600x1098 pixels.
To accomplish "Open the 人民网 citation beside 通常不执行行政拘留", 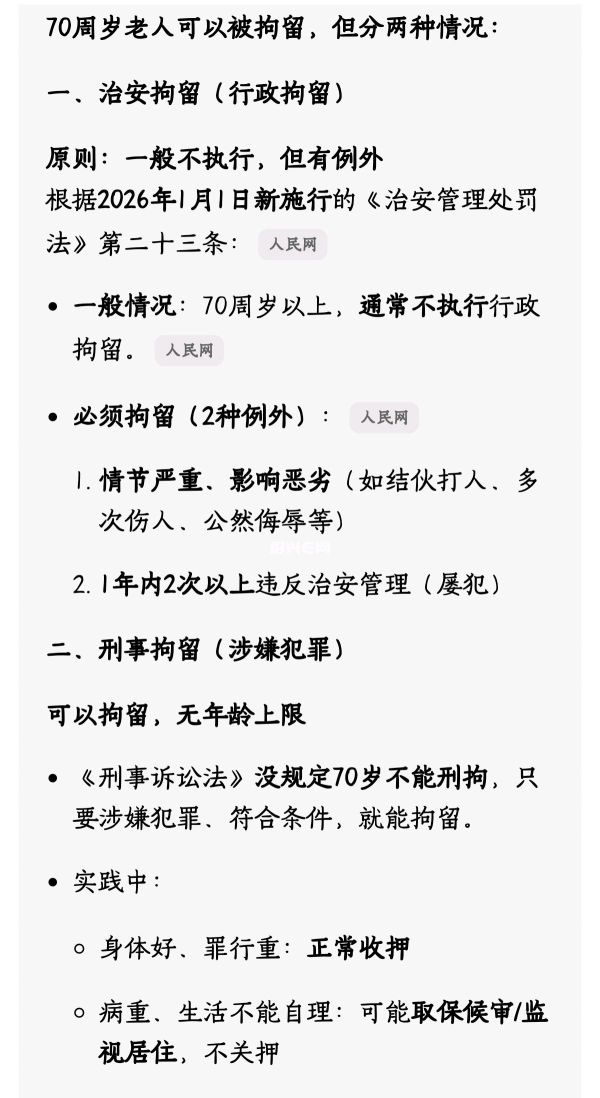I will tap(189, 350).
